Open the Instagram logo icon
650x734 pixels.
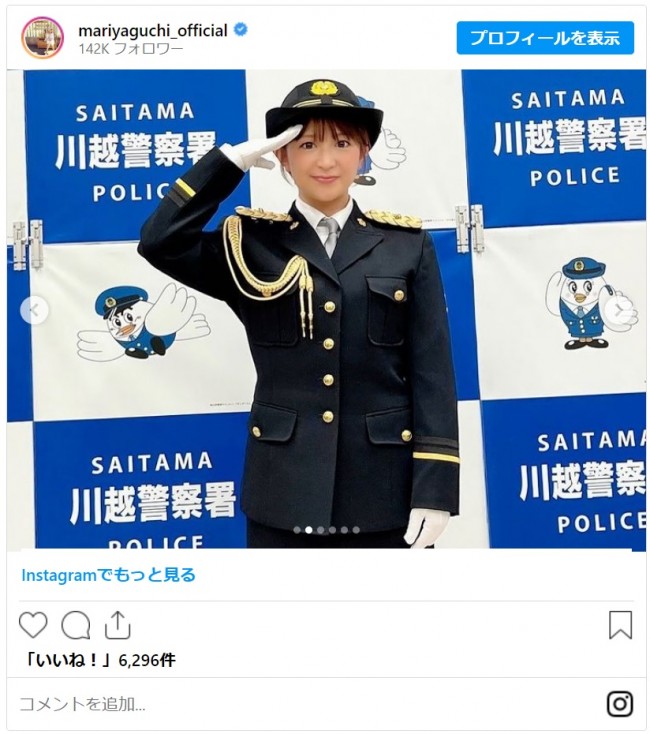point(620,704)
